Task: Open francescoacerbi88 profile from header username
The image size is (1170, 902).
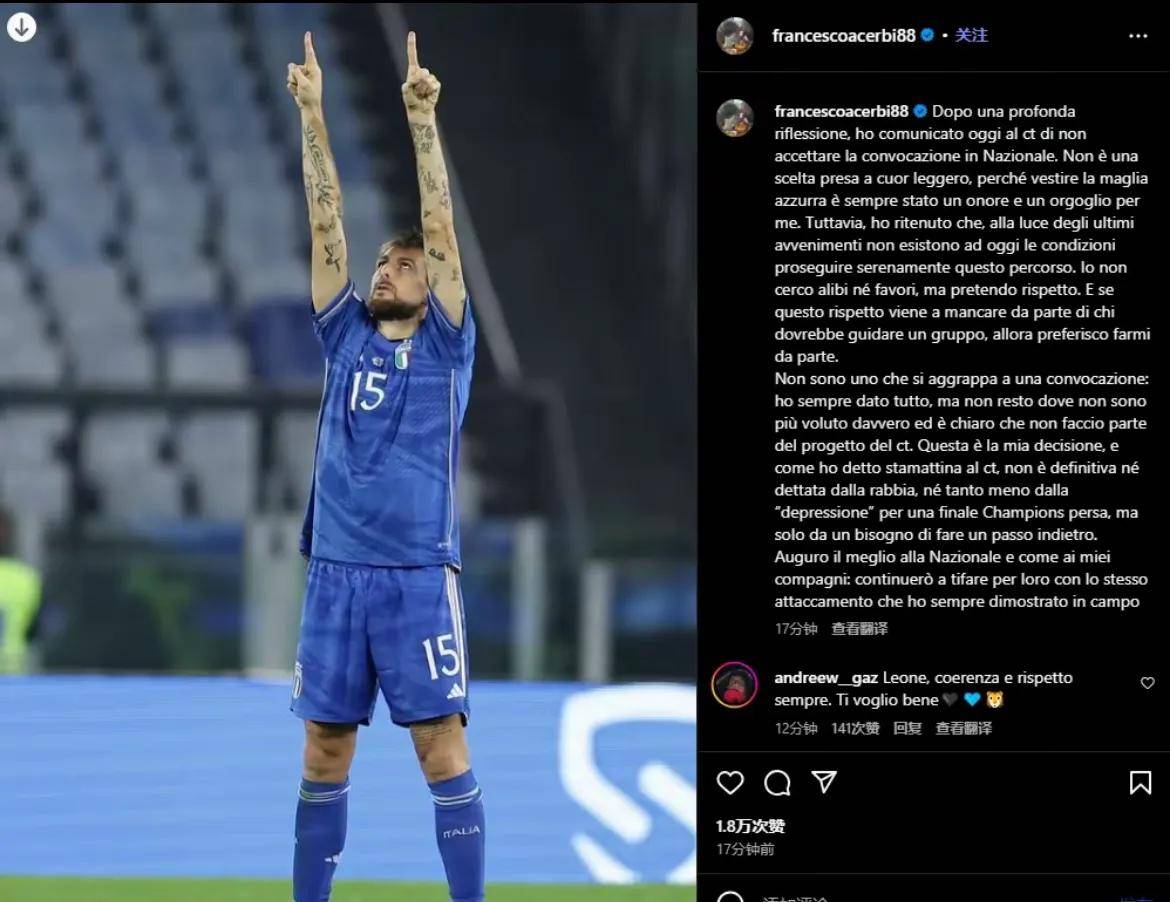Action: (843, 35)
